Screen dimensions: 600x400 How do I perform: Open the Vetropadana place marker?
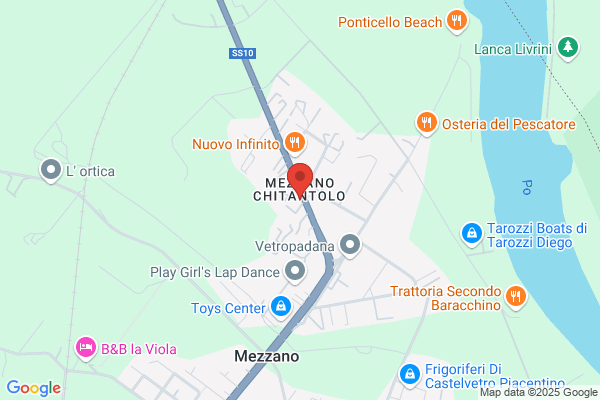coord(350,245)
